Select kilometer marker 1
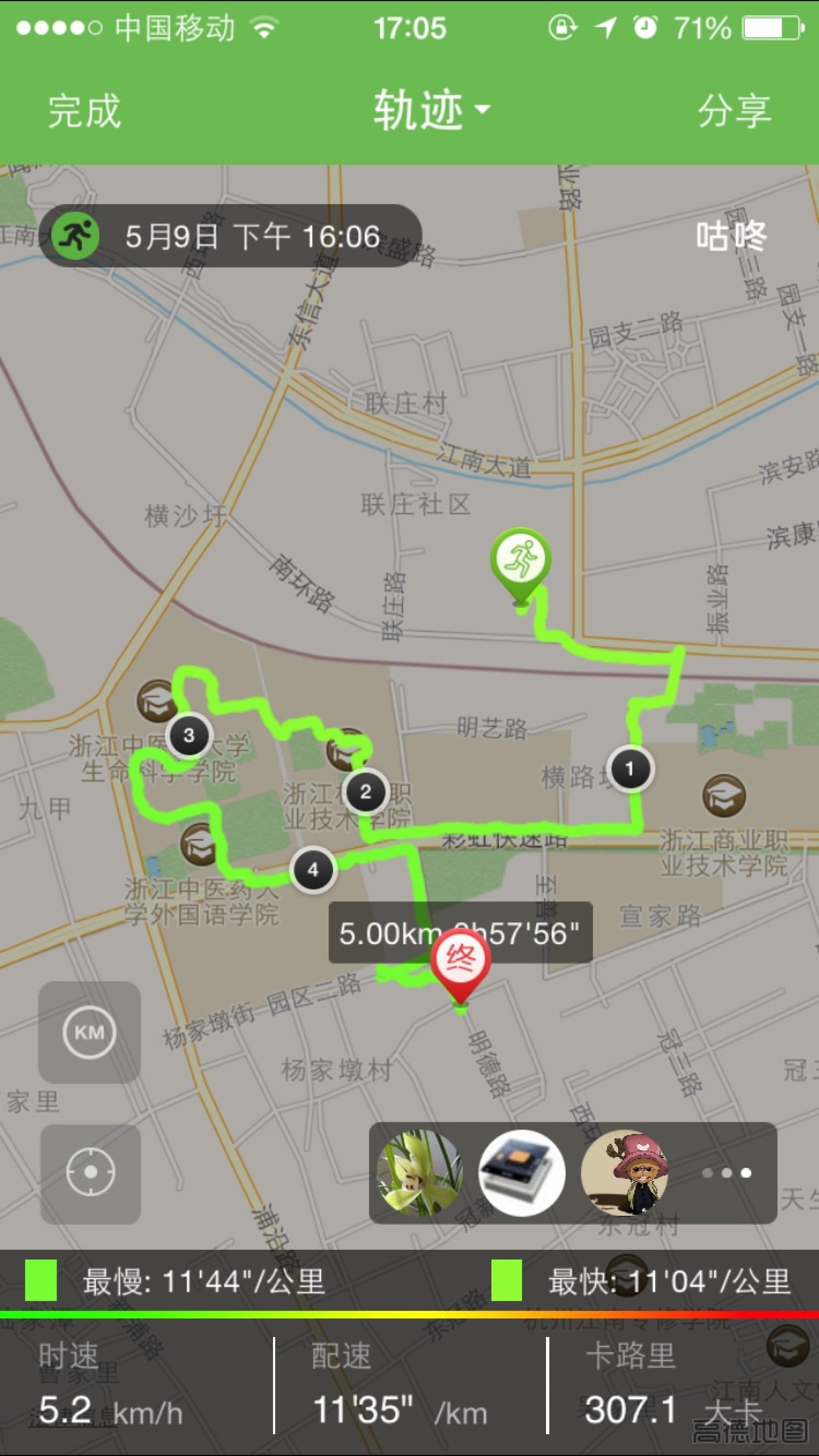 tap(630, 769)
